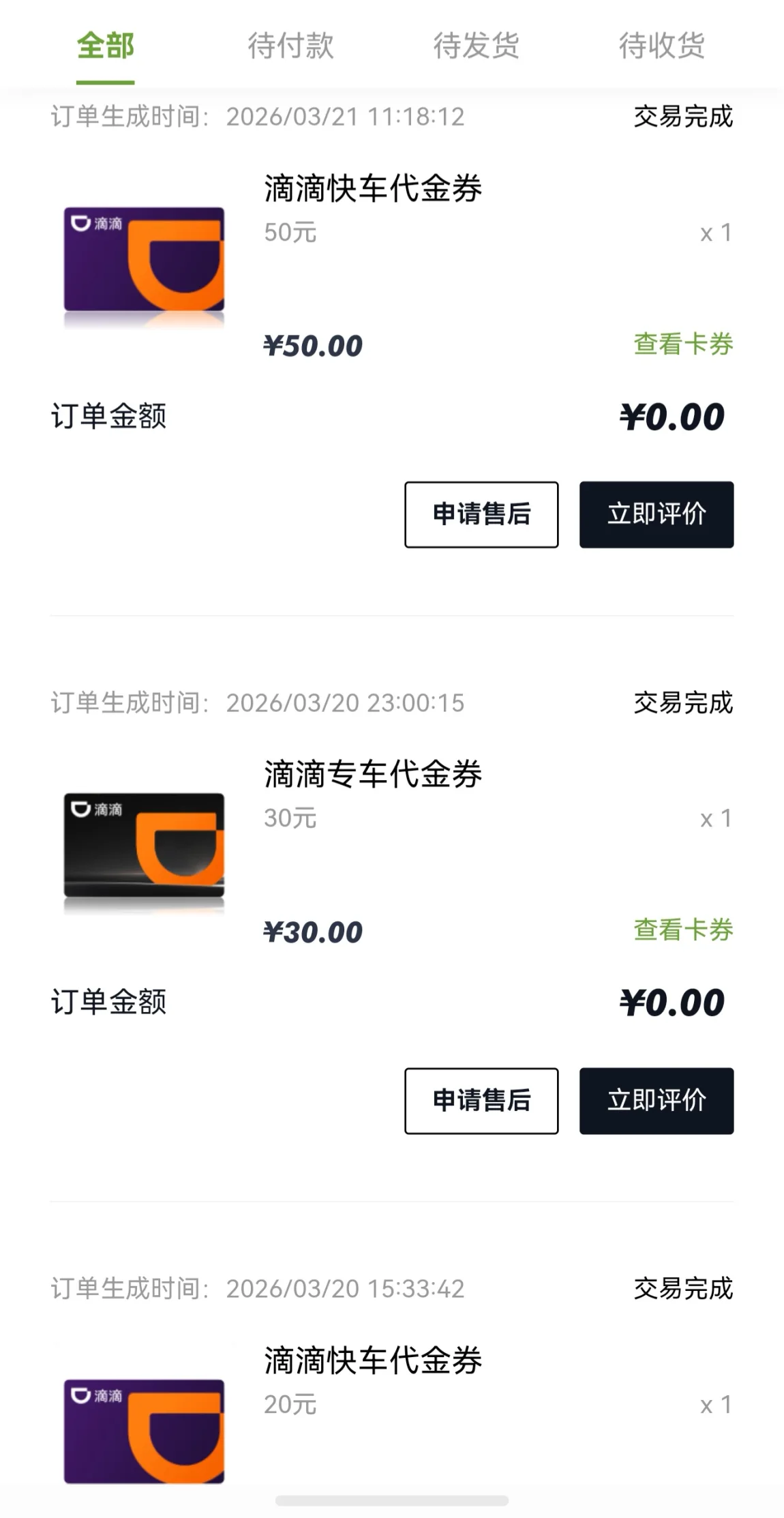Open 查看卡券 for the 30元 专车代金券
784x1518 pixels.
[683, 929]
